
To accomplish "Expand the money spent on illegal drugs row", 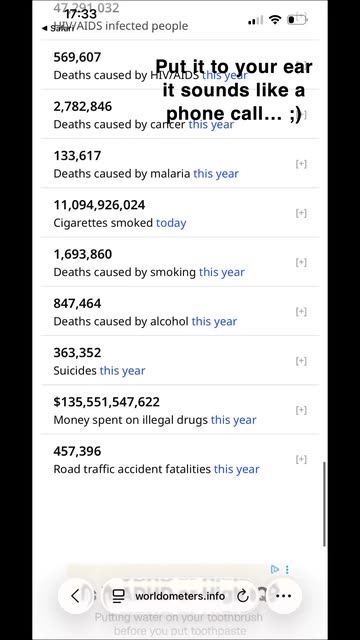I will coord(301,410).
